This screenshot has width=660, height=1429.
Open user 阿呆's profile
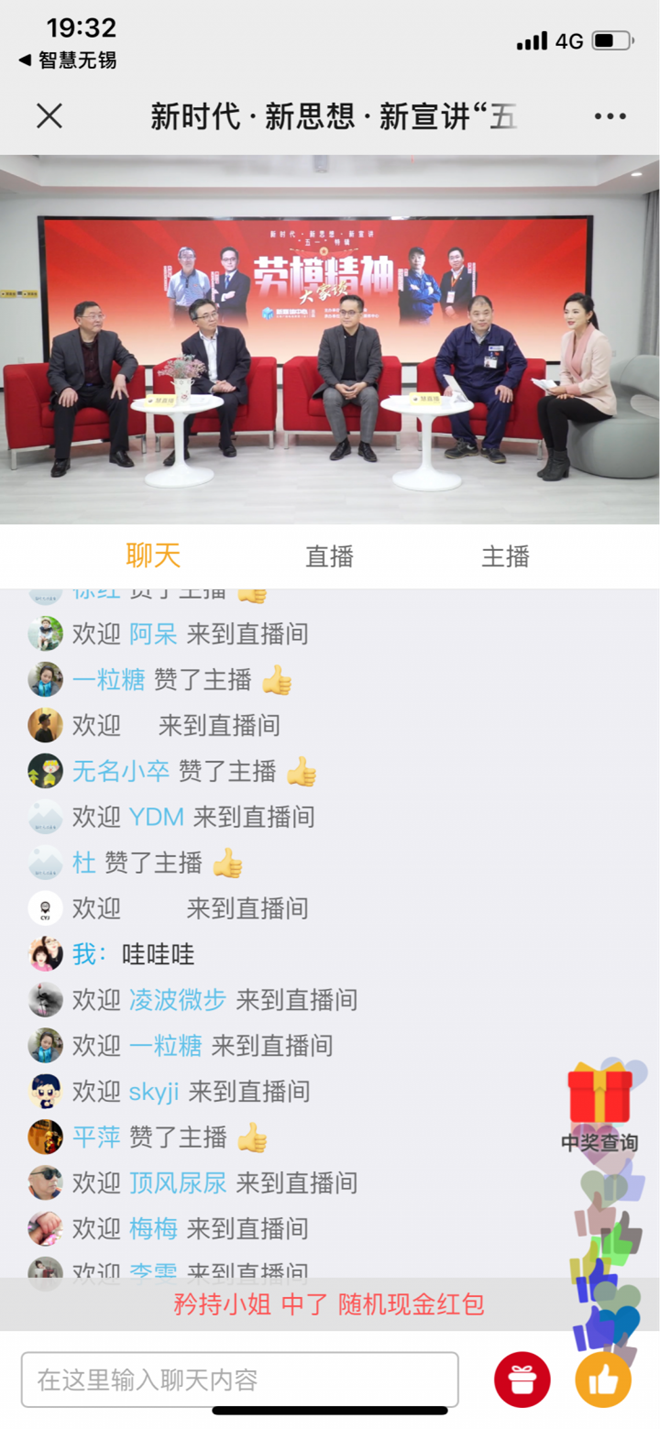153,634
